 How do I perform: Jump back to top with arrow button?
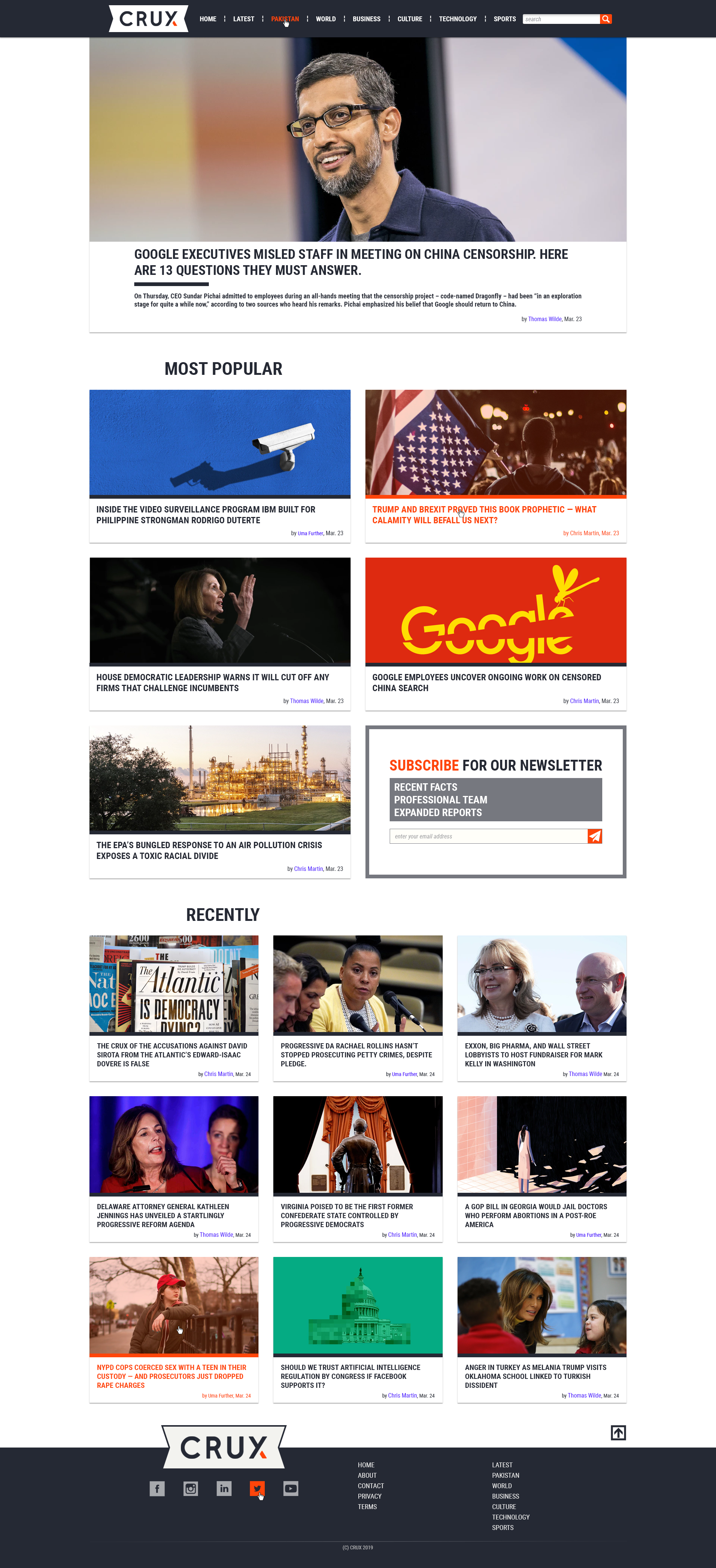click(618, 1433)
